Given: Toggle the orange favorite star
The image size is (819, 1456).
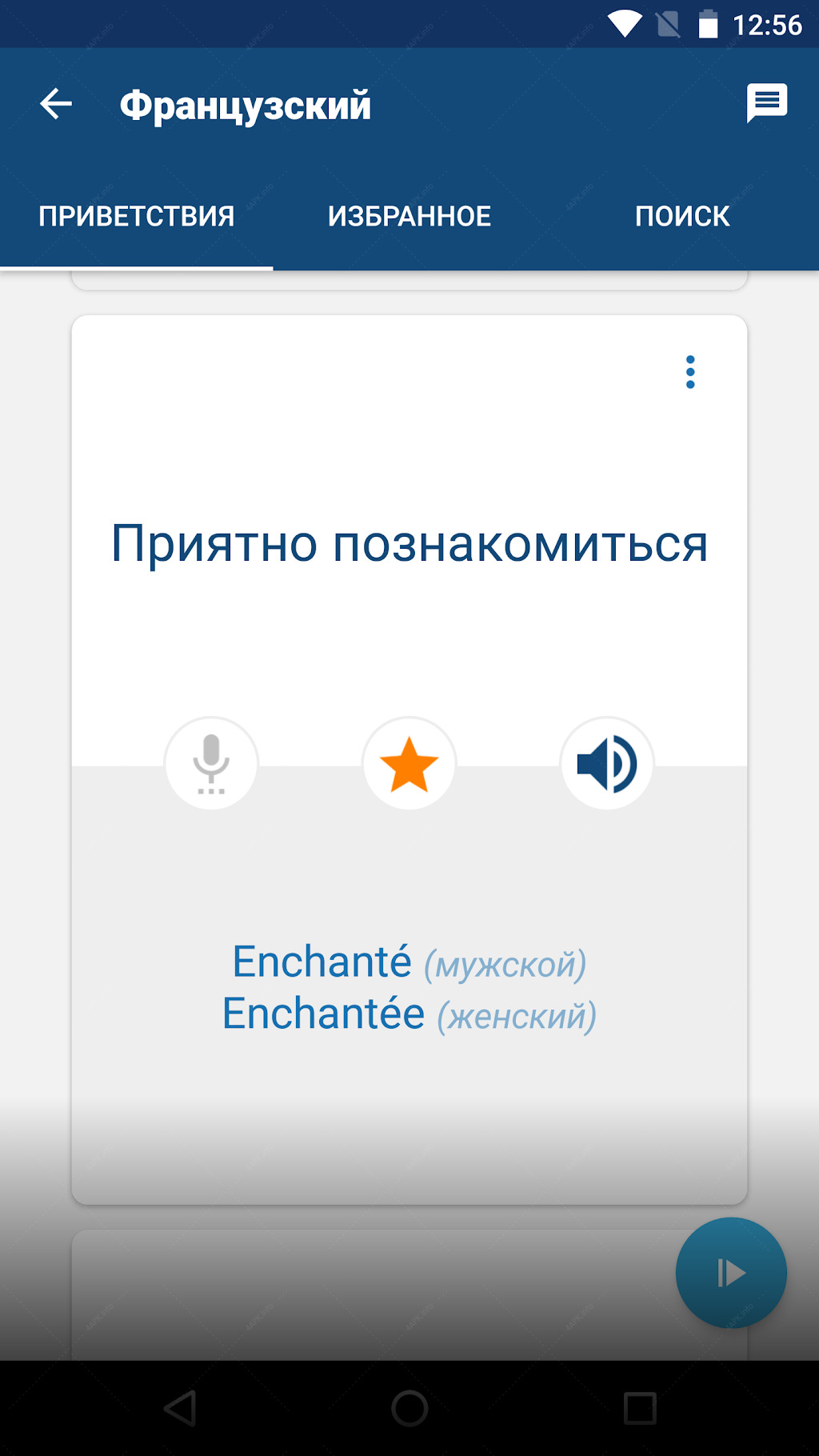Looking at the screenshot, I should pyautogui.click(x=409, y=763).
